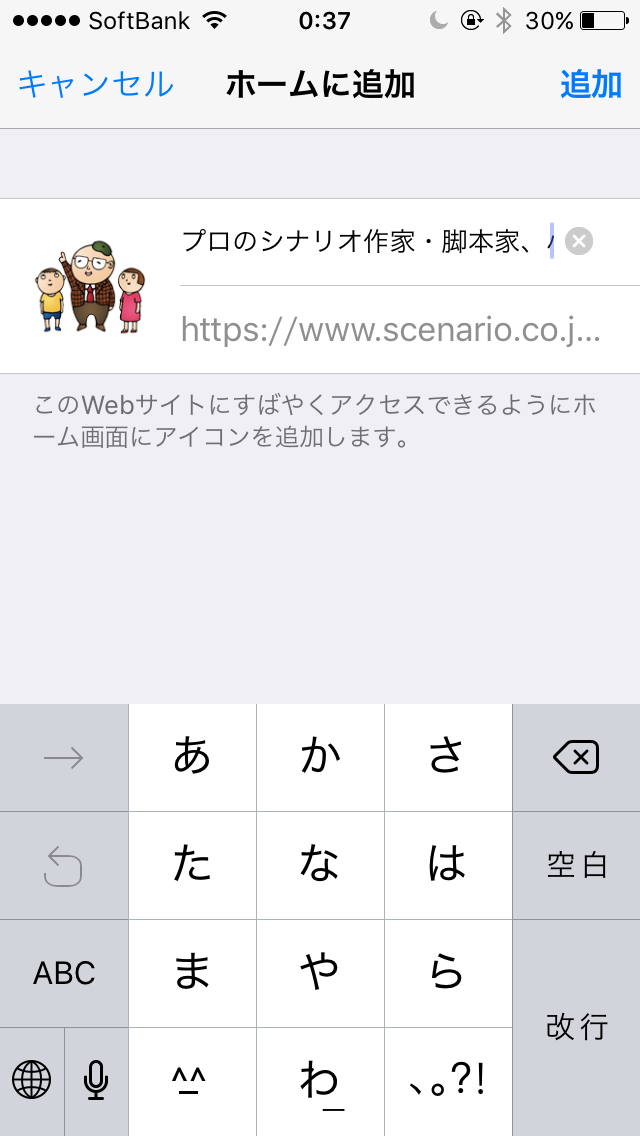Tap the ^_^ emoticon key

[192, 1080]
